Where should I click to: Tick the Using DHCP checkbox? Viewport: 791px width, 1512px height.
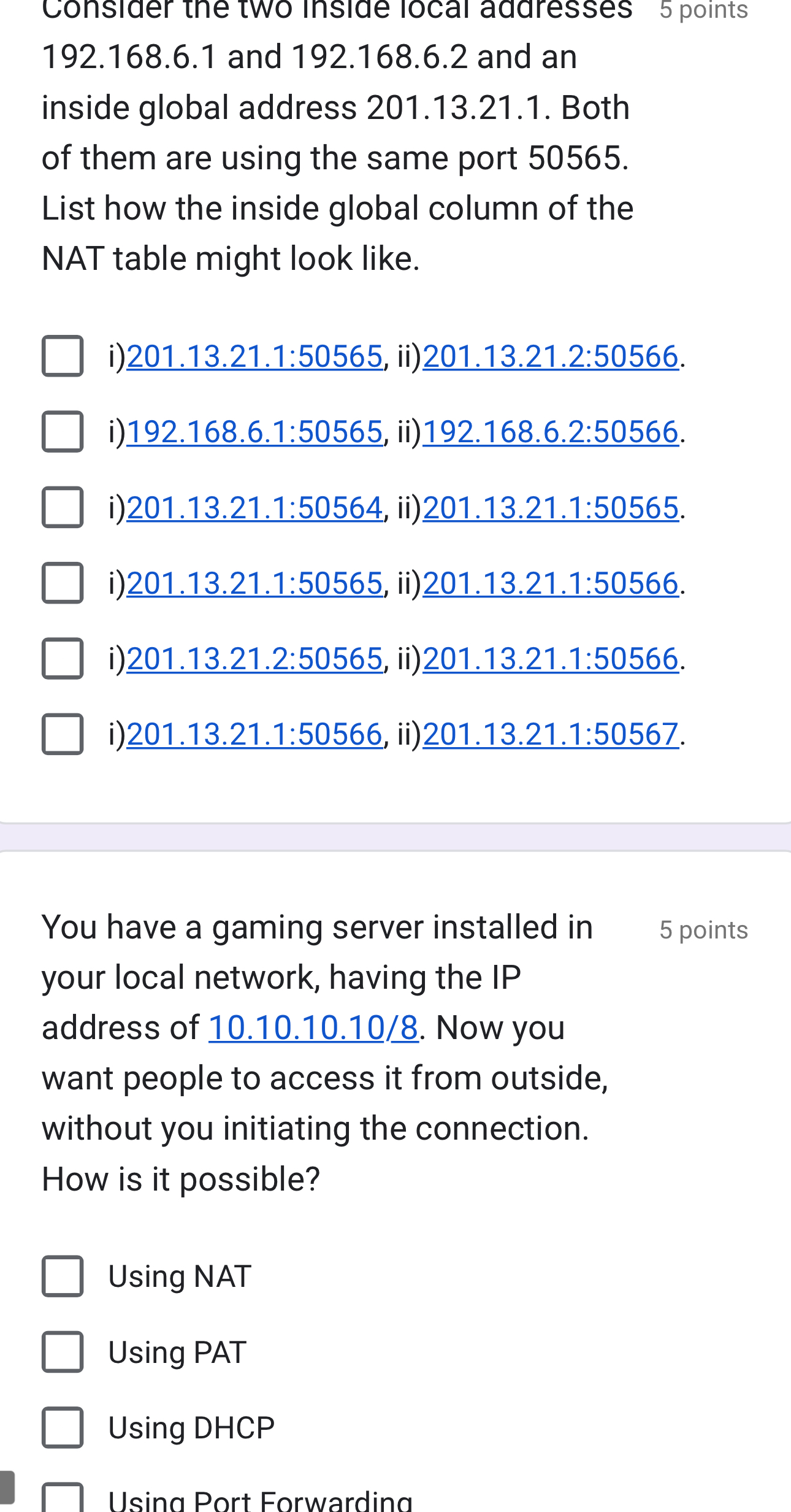click(x=63, y=1427)
